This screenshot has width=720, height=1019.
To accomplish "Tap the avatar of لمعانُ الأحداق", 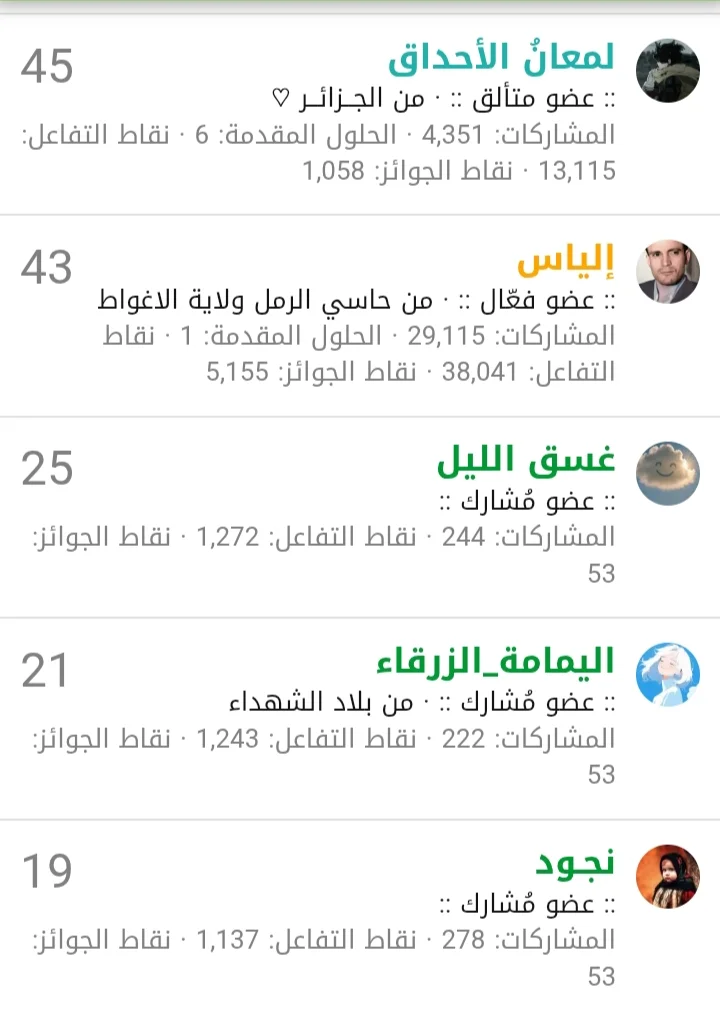I will pos(668,71).
